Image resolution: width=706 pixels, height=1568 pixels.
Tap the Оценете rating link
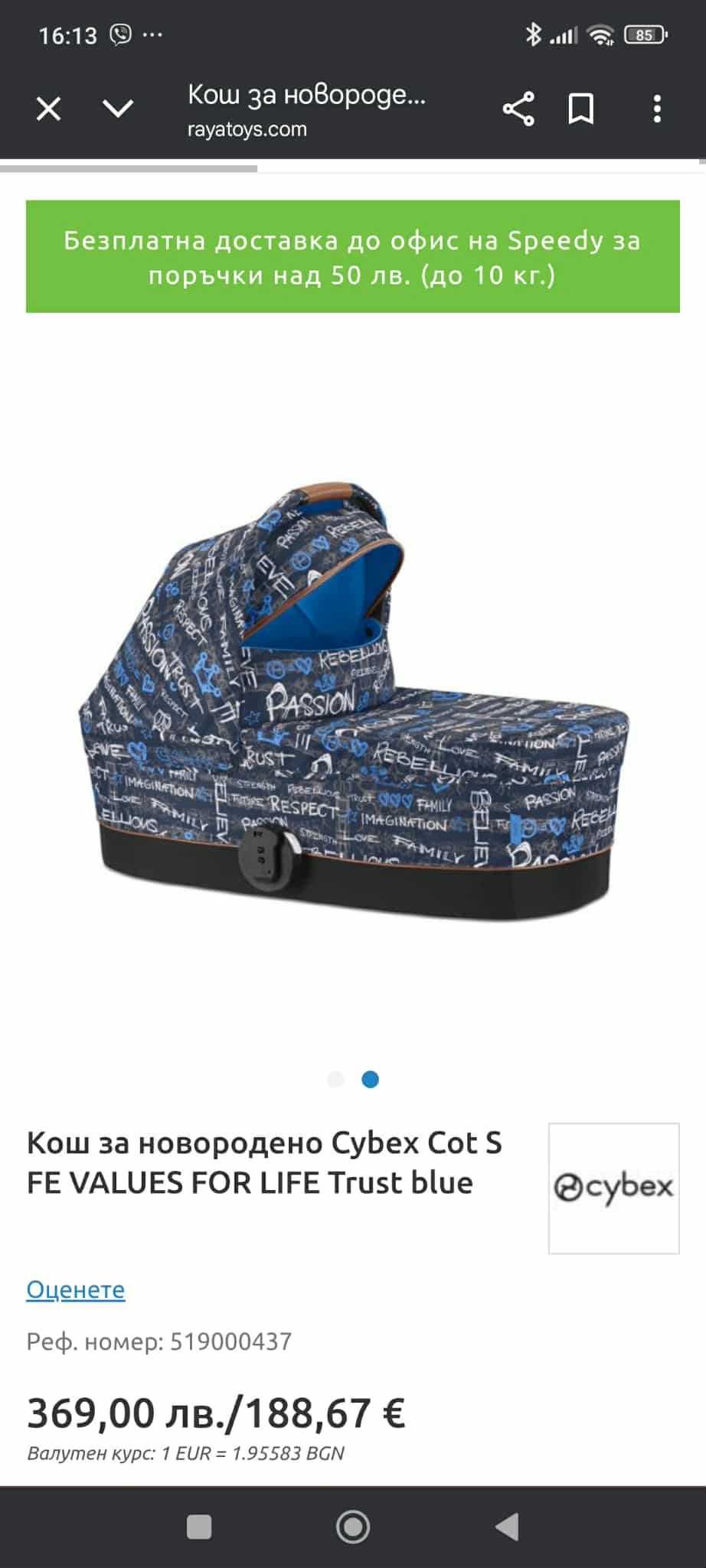pos(76,1289)
